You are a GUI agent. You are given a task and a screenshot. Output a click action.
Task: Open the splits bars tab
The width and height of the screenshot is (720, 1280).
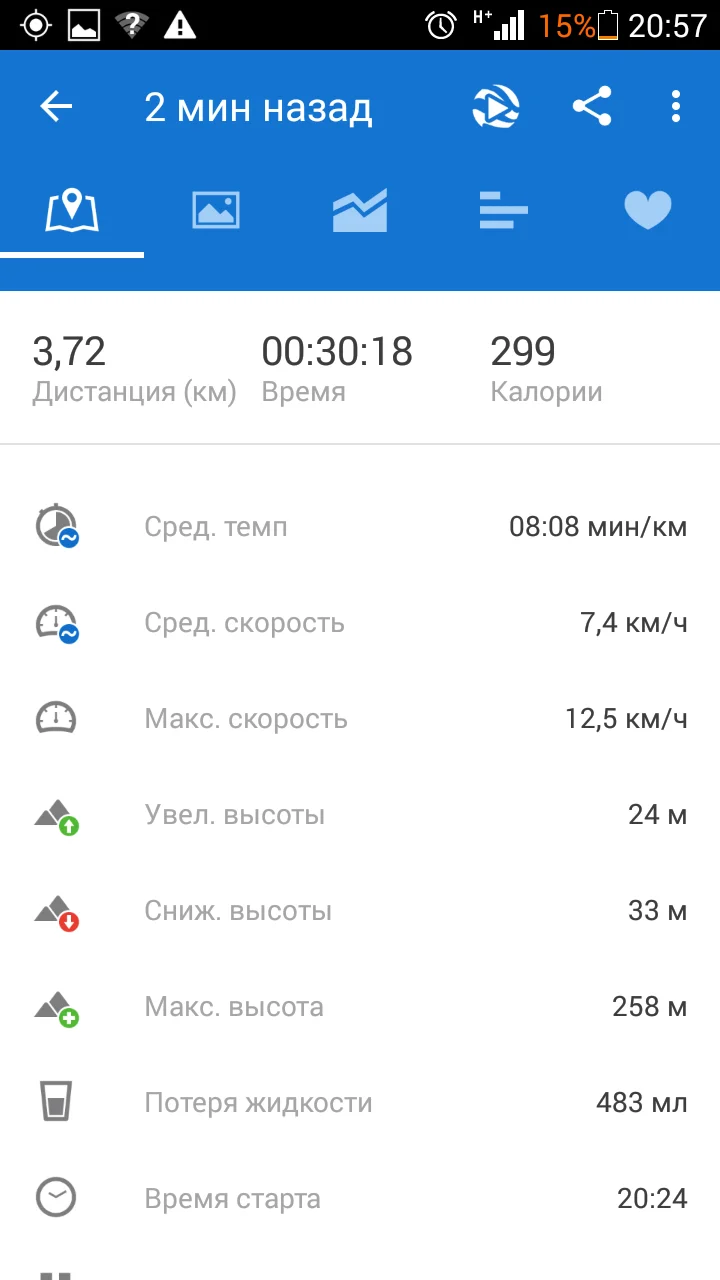(504, 211)
